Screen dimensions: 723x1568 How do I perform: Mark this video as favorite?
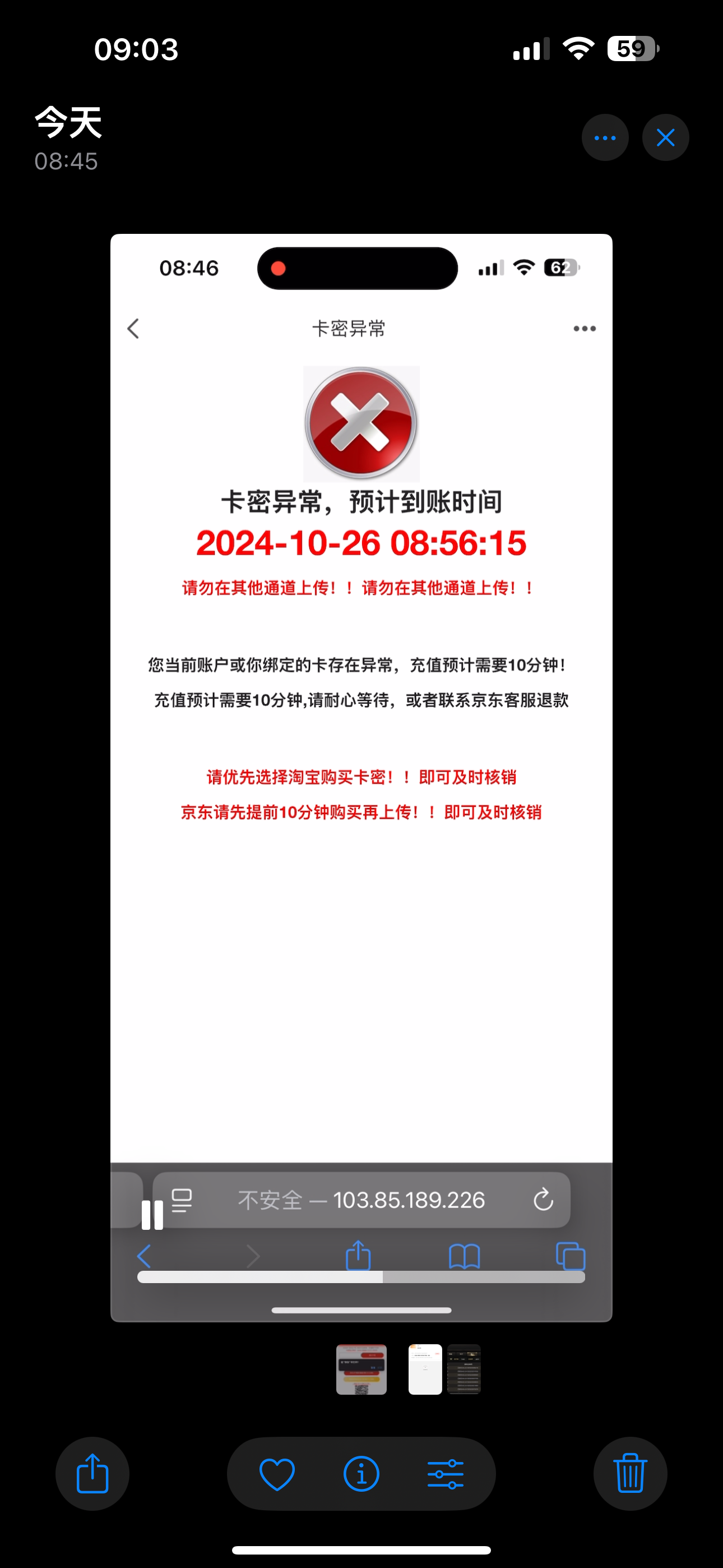coord(277,1474)
